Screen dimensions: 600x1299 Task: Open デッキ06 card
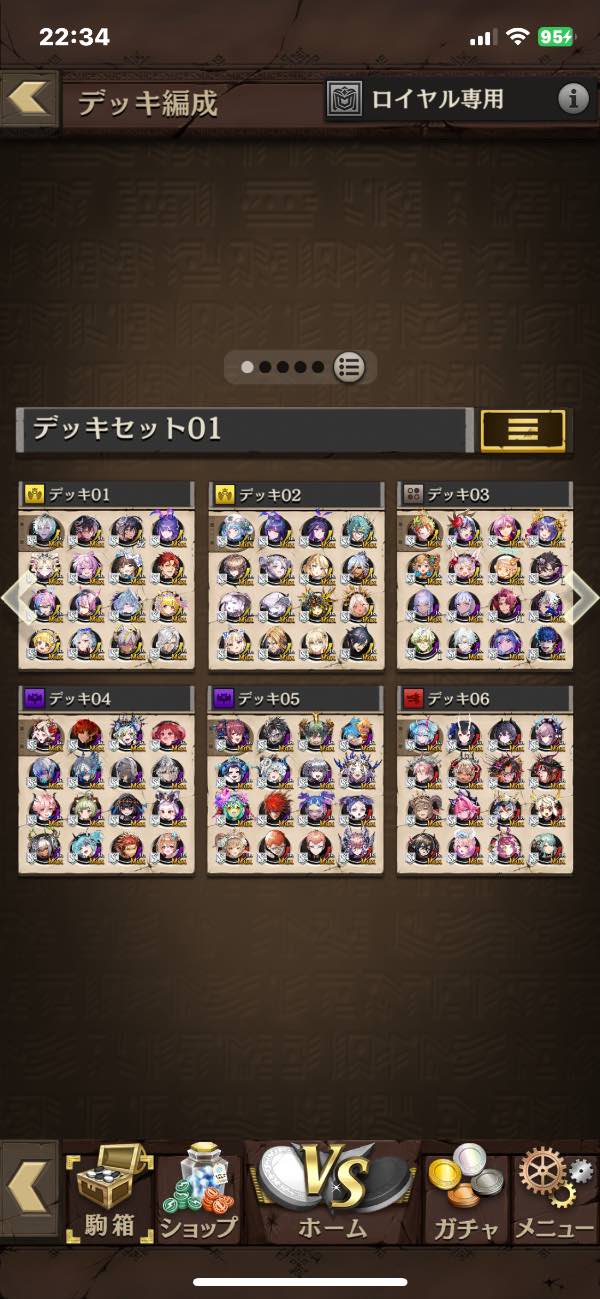485,780
